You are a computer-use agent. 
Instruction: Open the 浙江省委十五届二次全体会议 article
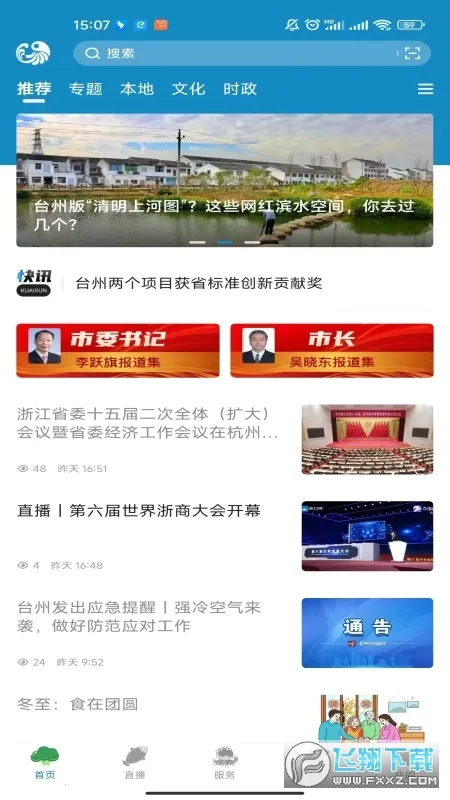click(x=225, y=439)
